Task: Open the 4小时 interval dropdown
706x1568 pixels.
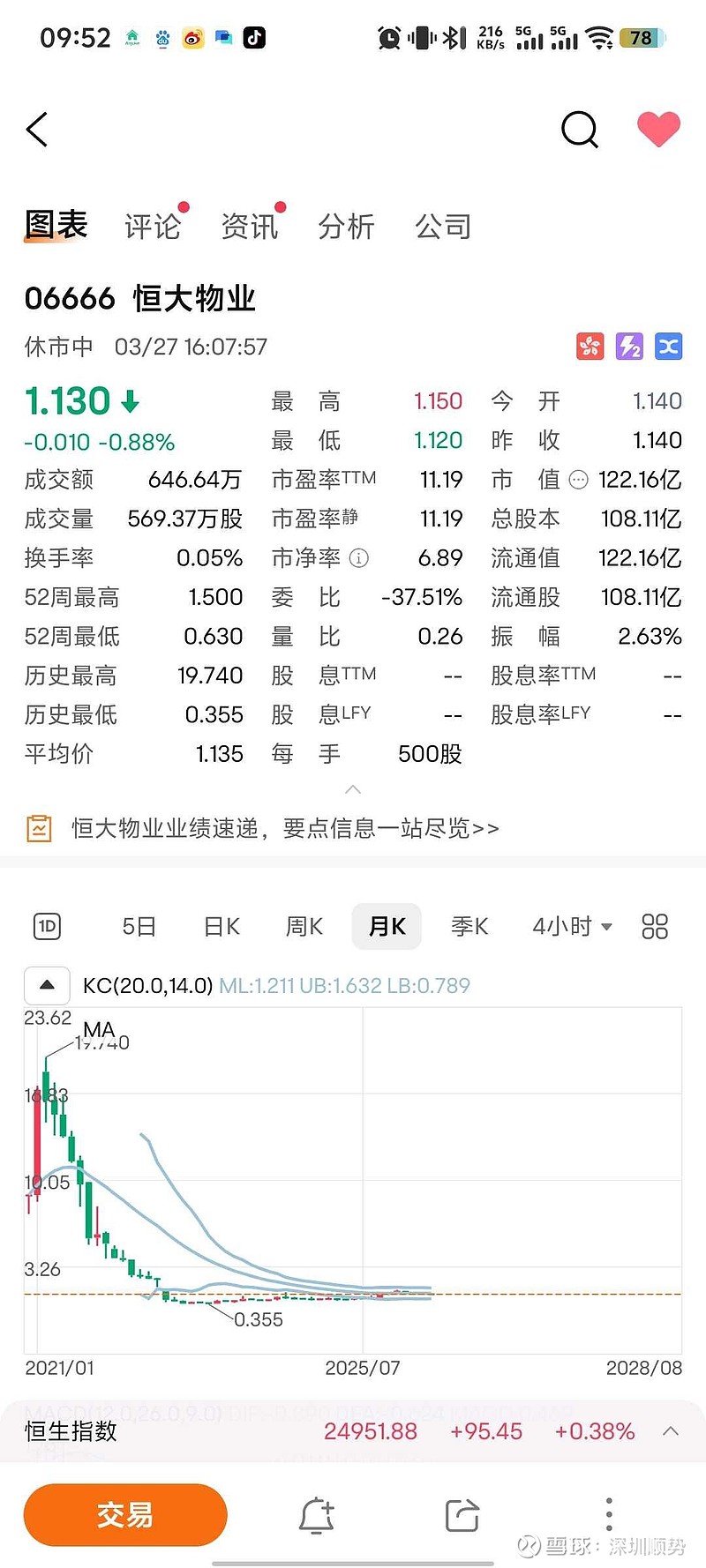Action: pos(570,926)
